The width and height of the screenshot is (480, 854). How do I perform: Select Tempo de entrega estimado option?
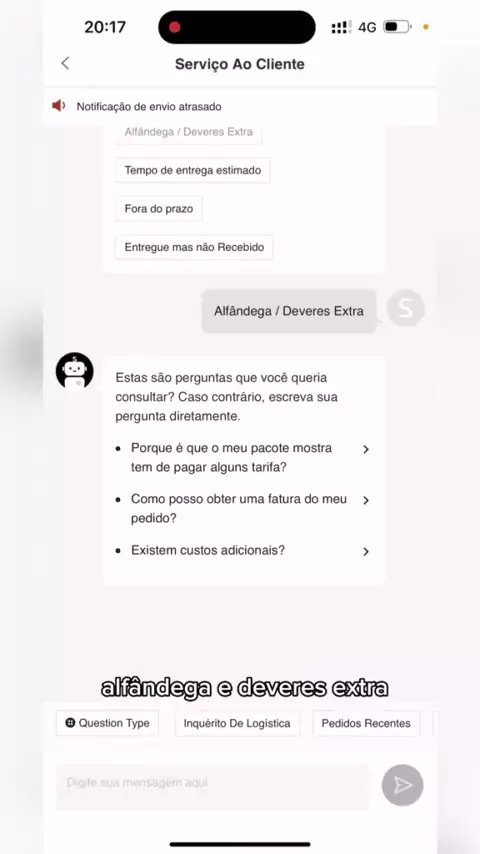coord(192,170)
